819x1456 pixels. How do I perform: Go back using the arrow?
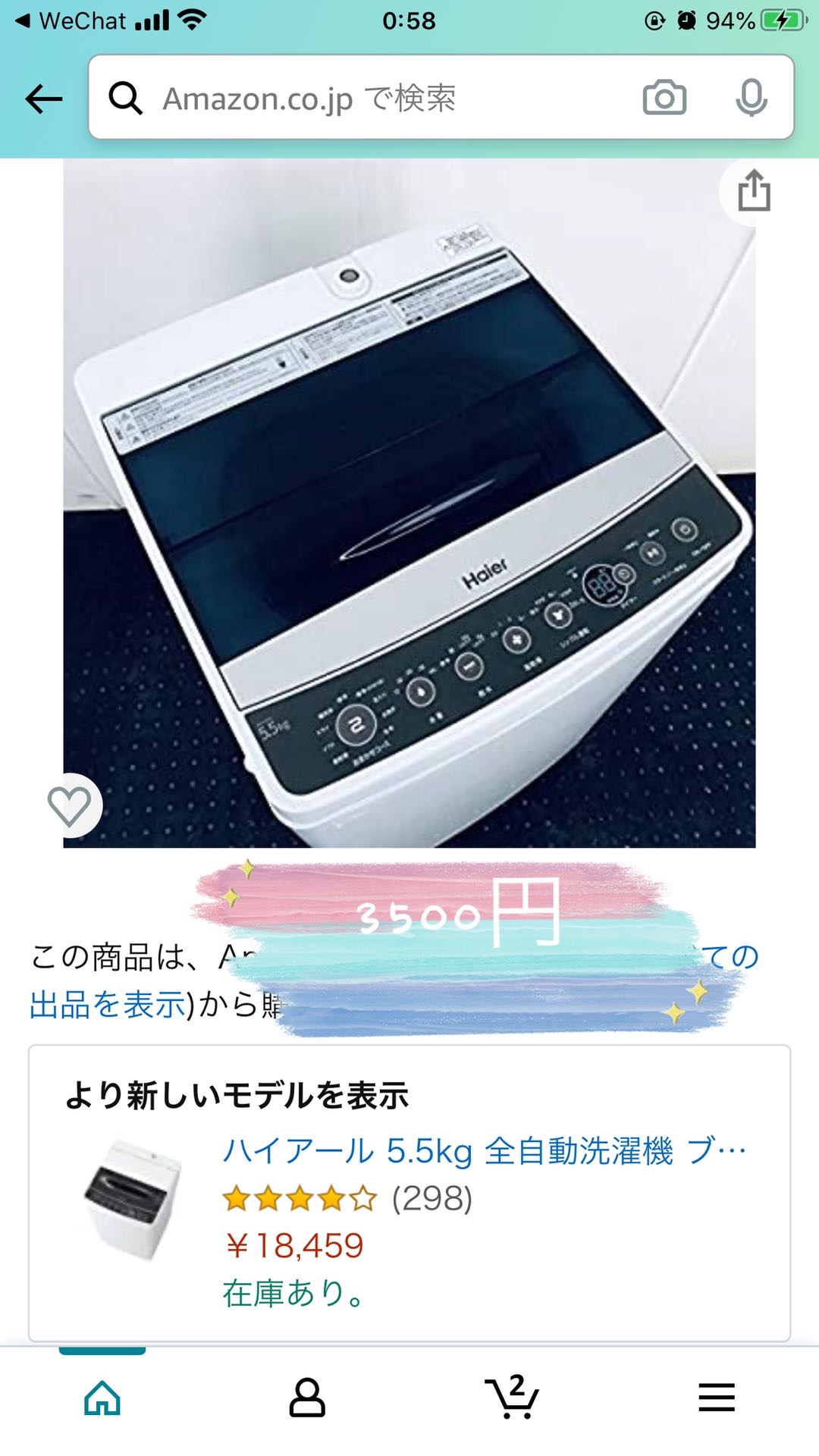pos(43,99)
